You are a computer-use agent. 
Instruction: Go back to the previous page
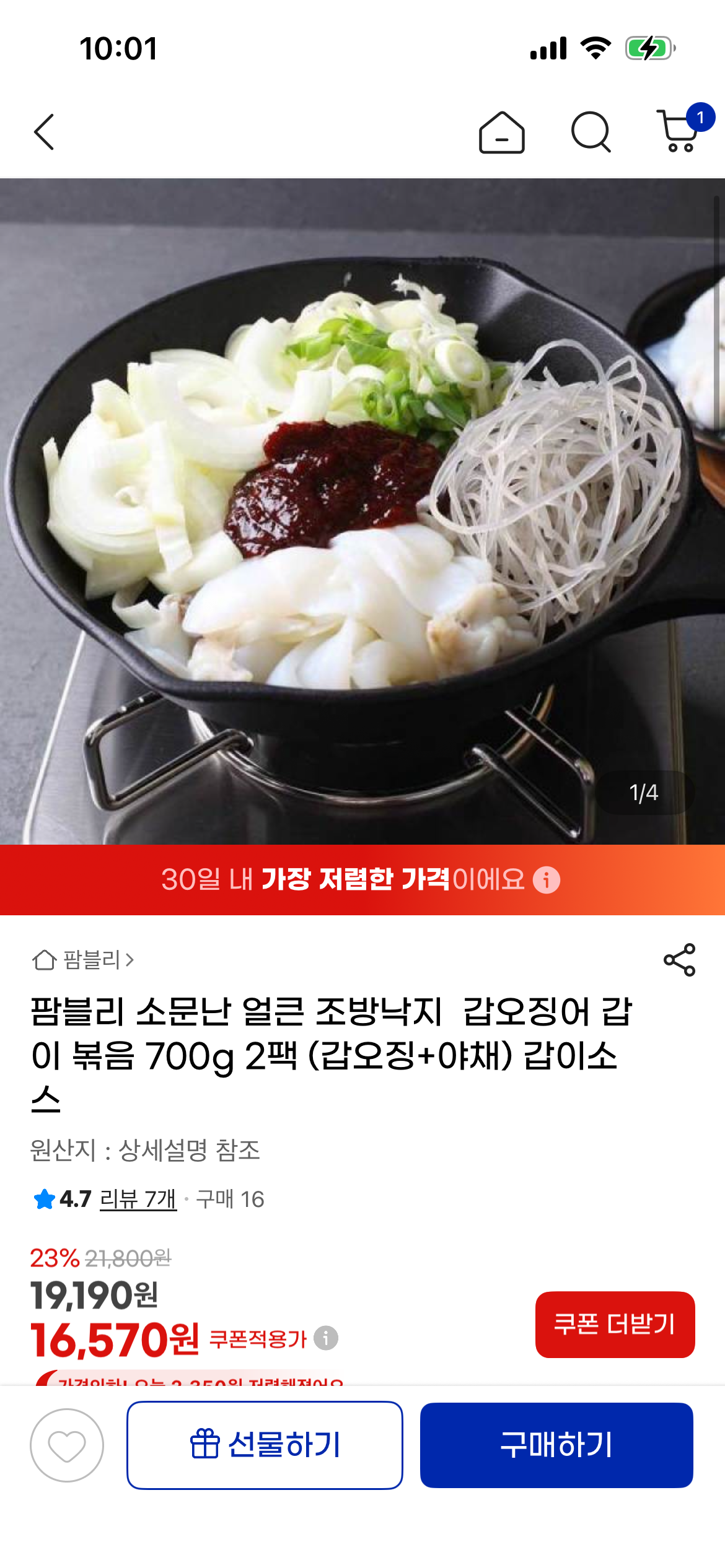[x=44, y=132]
